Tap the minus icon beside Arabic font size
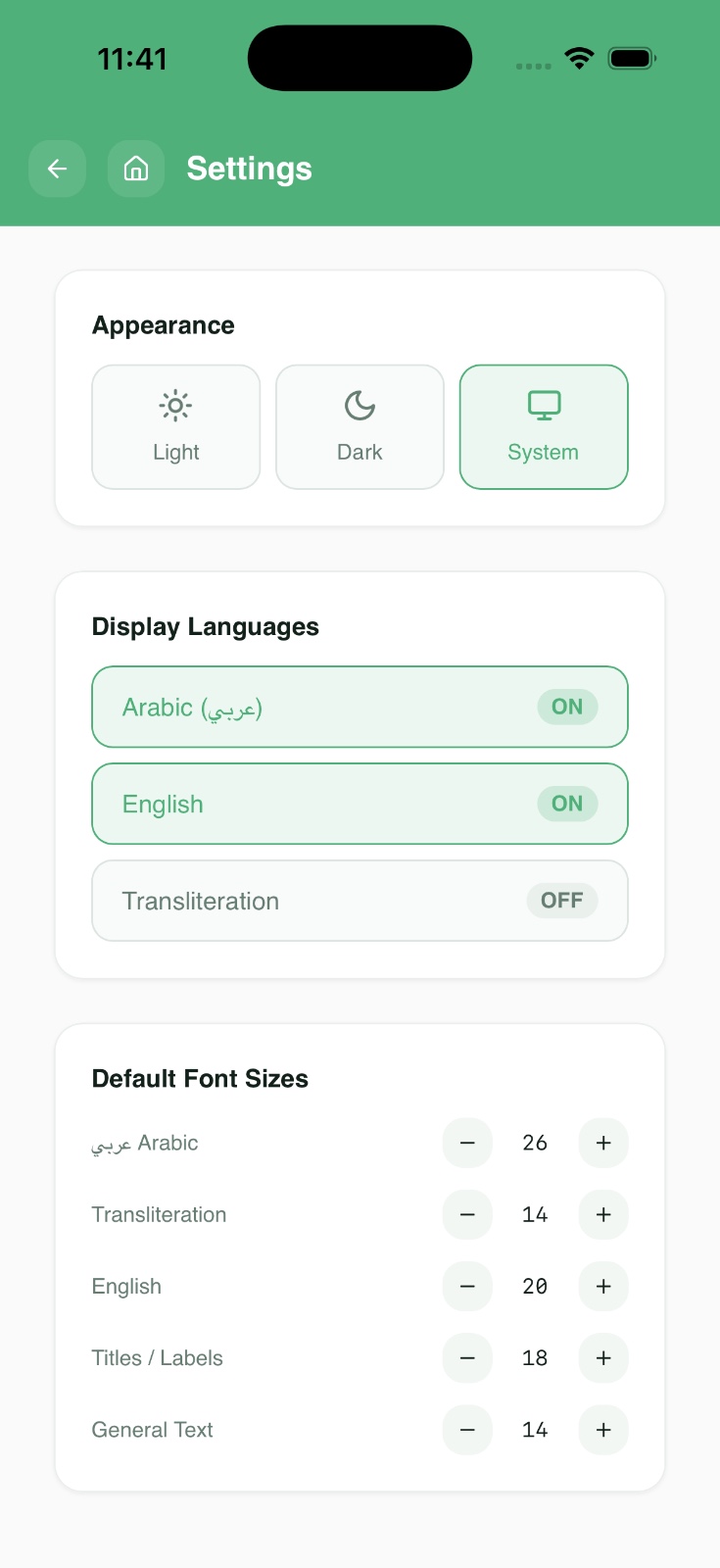720x1568 pixels. [x=467, y=1142]
